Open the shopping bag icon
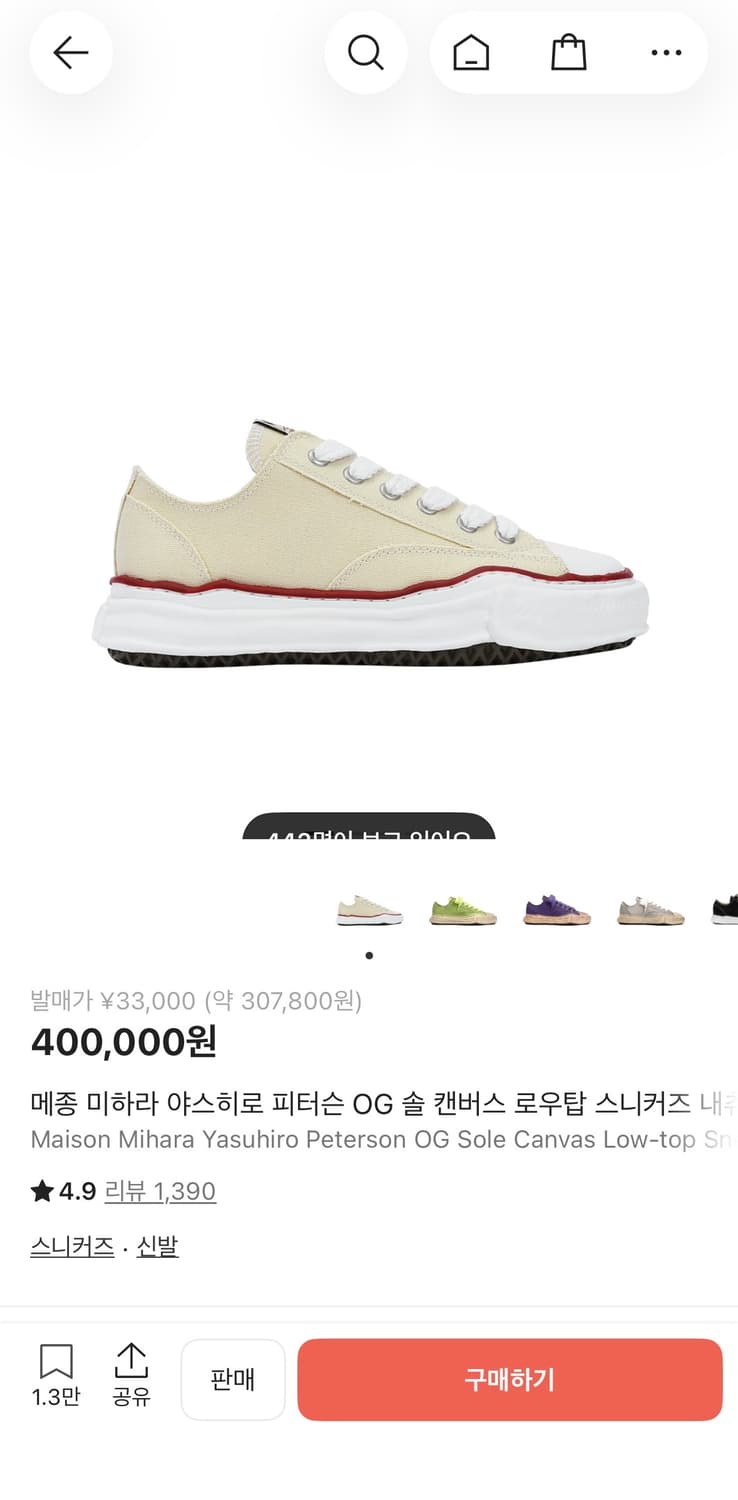The height and width of the screenshot is (1500, 738). (568, 53)
